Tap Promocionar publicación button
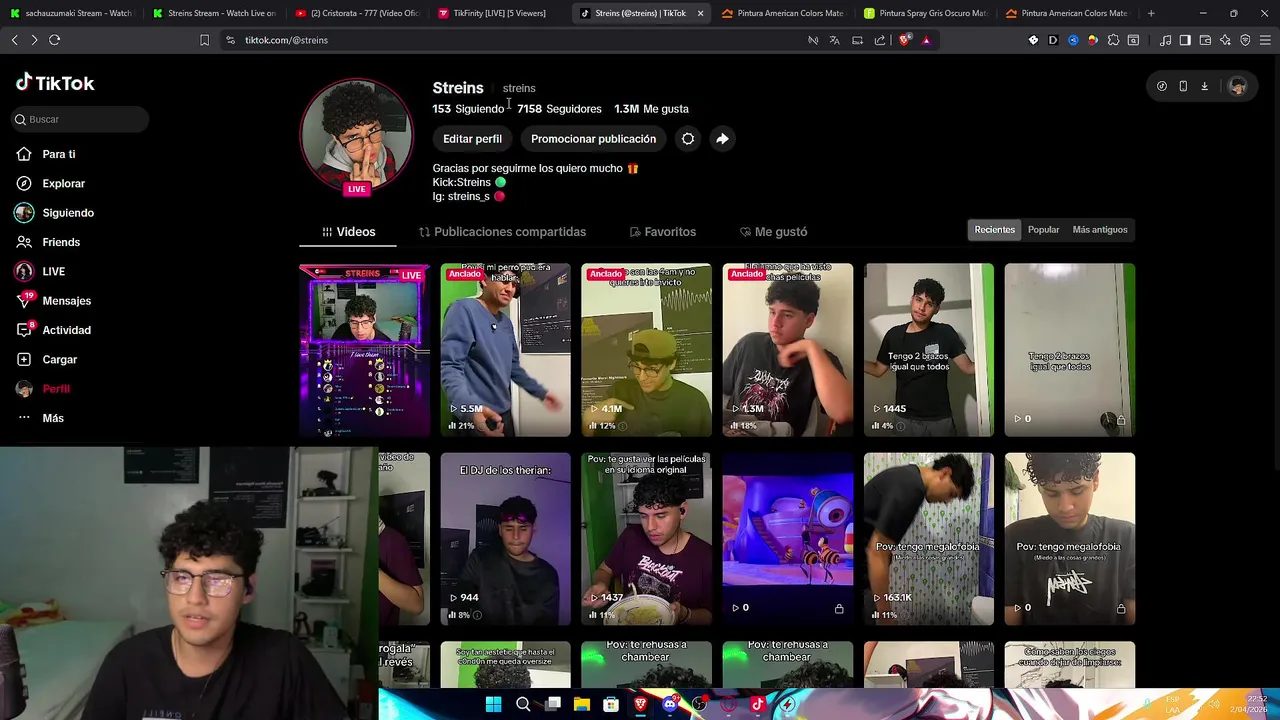Viewport: 1280px width, 720px height. point(593,139)
